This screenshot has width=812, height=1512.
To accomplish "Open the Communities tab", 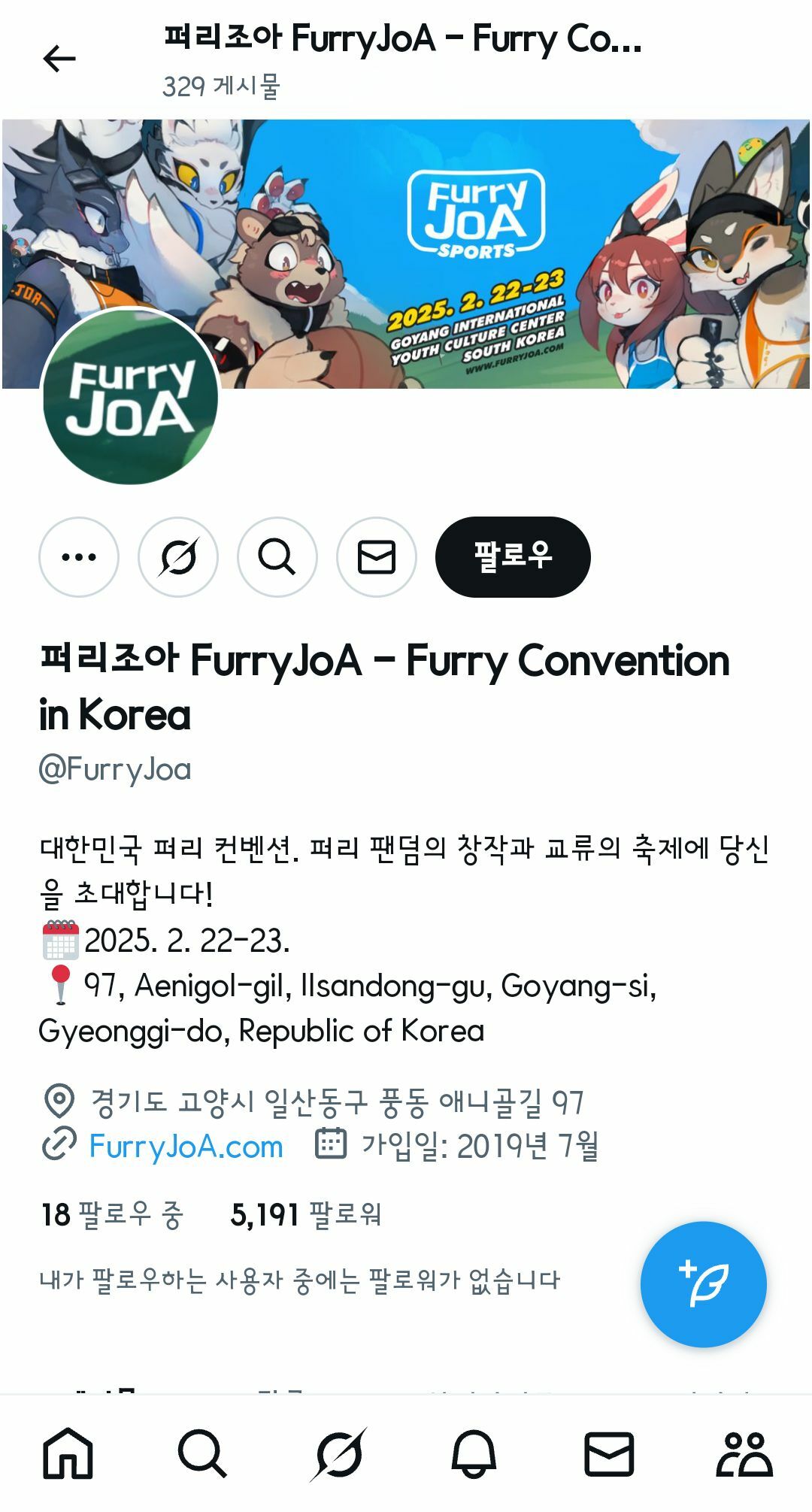I will tap(744, 1453).
